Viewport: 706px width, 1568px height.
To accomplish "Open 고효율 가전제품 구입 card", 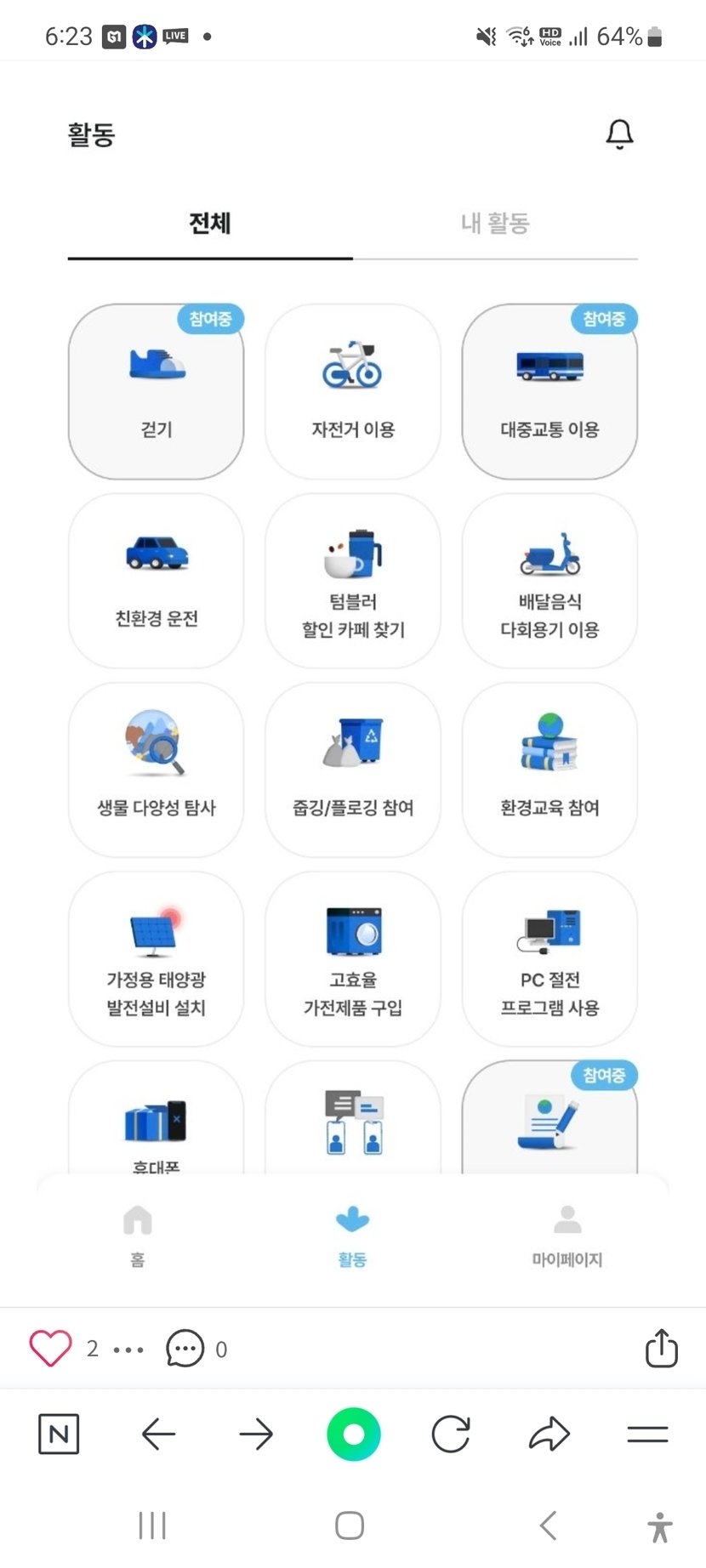I will [x=353, y=958].
